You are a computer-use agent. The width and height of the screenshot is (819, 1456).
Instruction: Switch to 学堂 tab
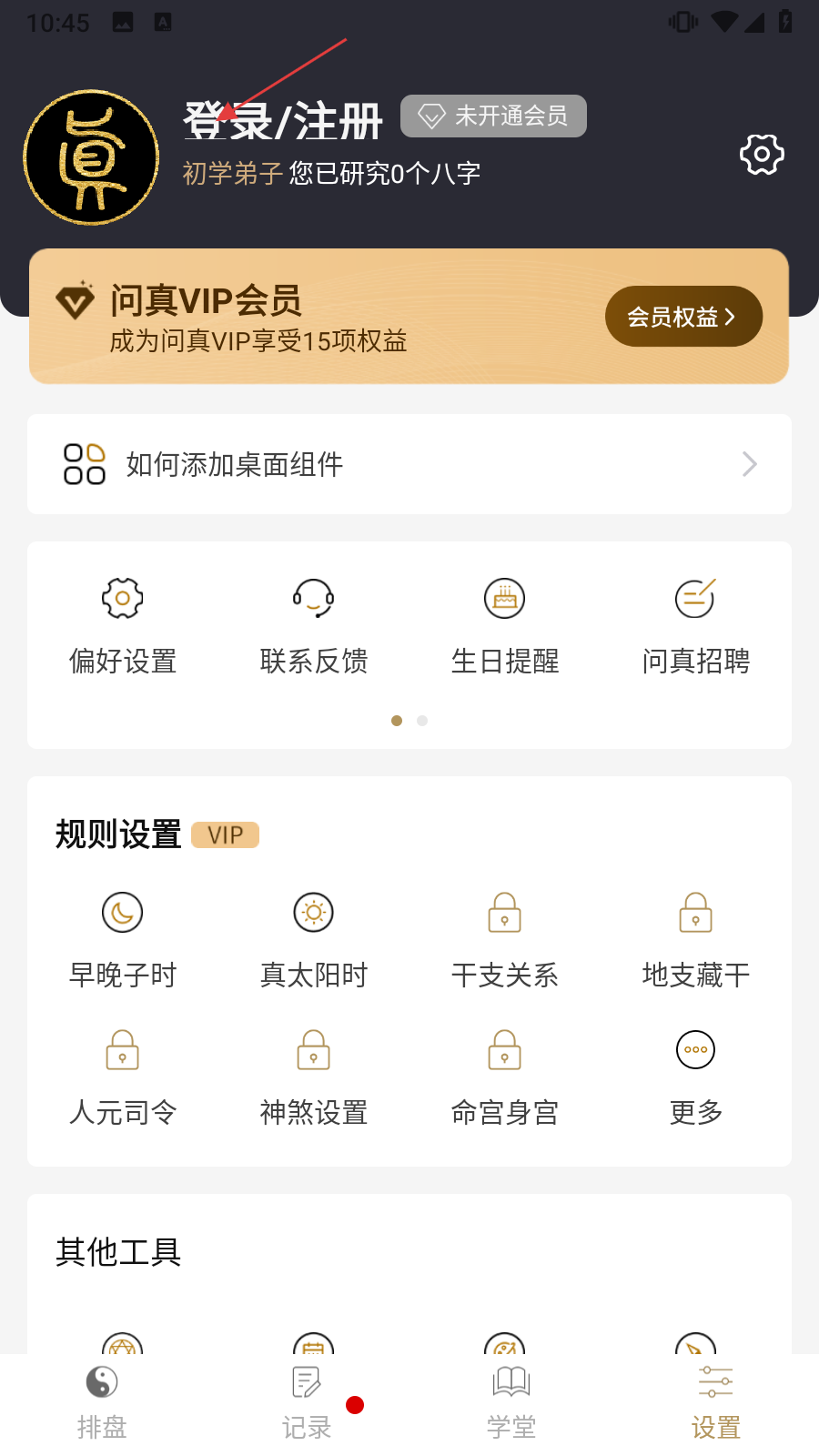pyautogui.click(x=511, y=1403)
